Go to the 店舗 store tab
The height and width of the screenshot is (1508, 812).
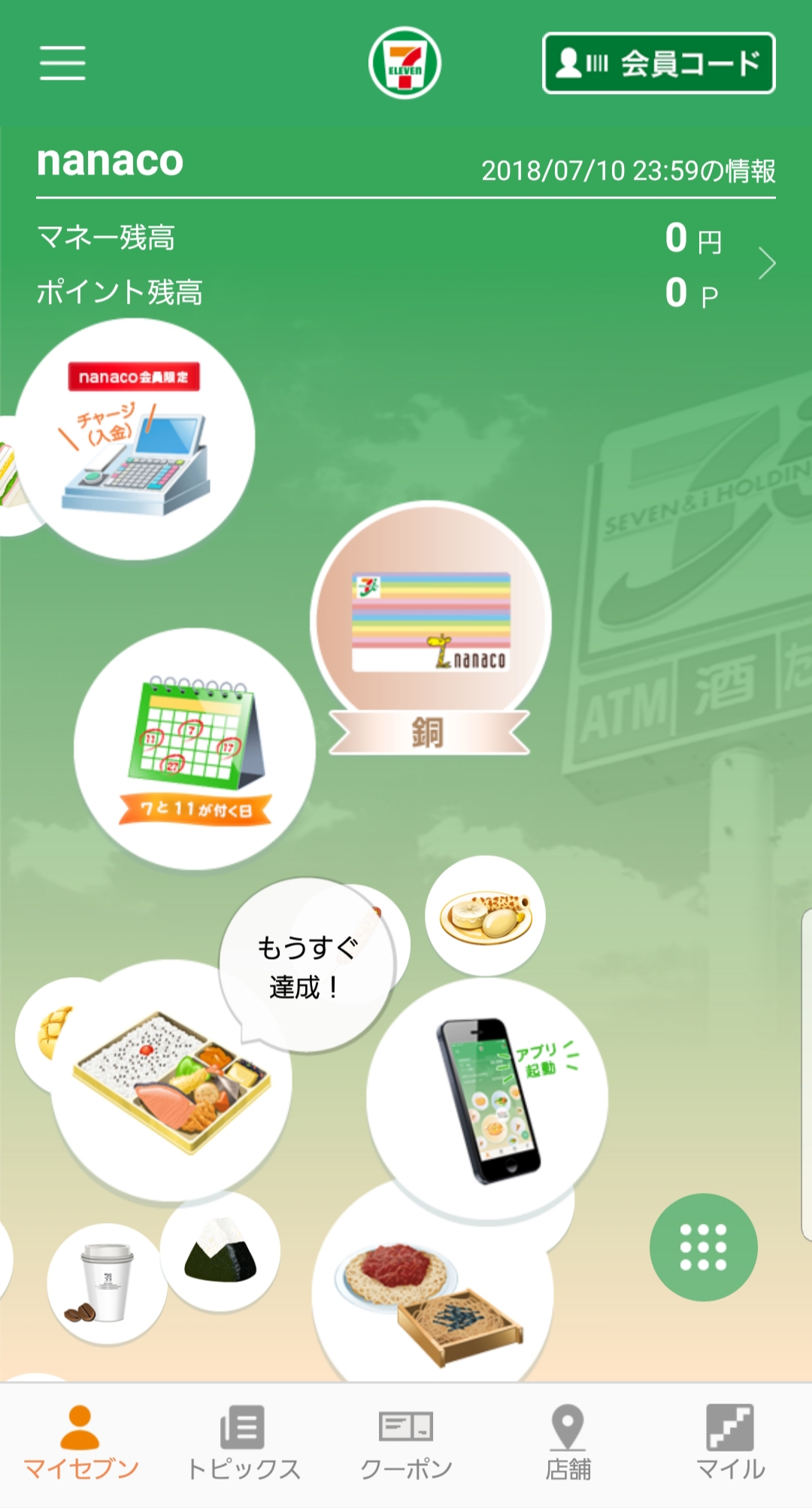tap(568, 1444)
